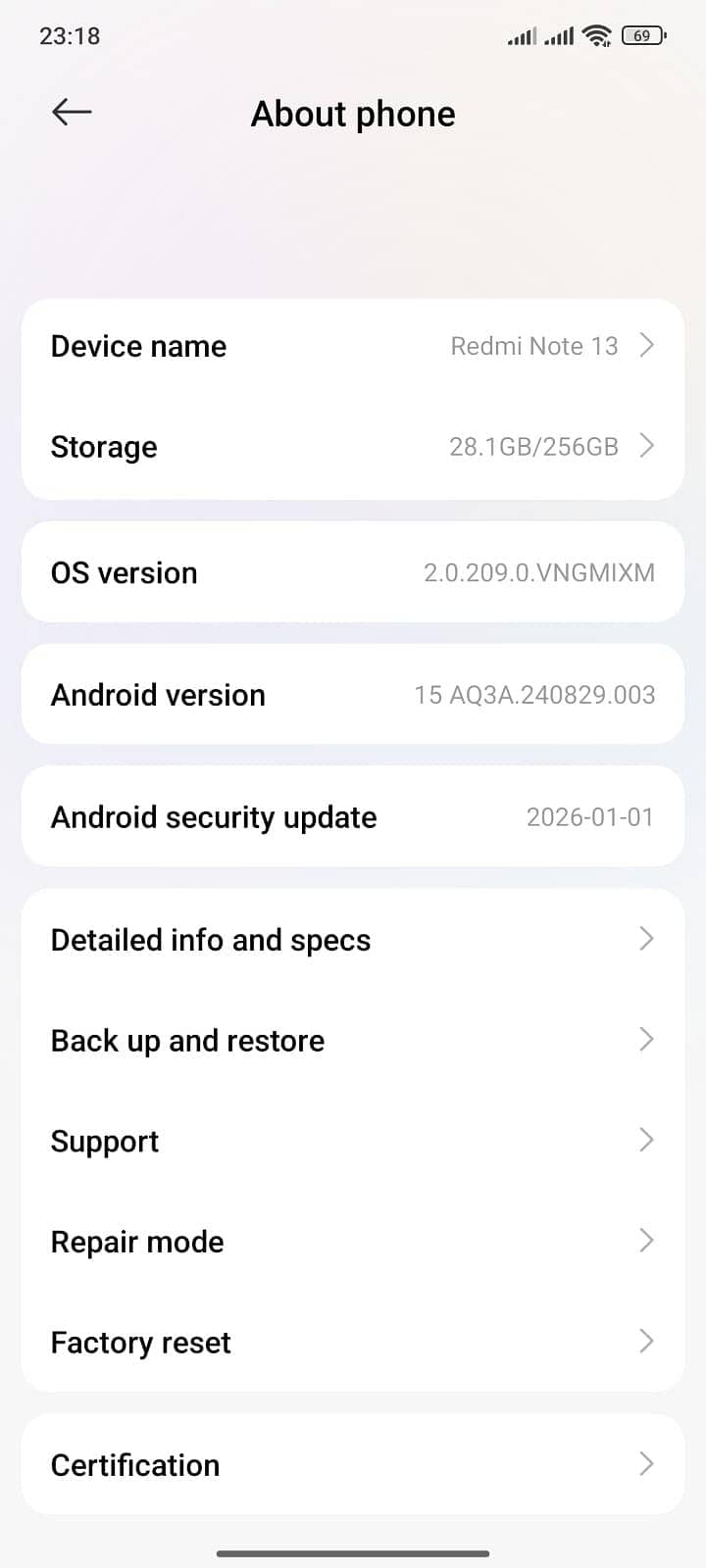
Task: Expand the Device name row chevron
Action: [646, 345]
